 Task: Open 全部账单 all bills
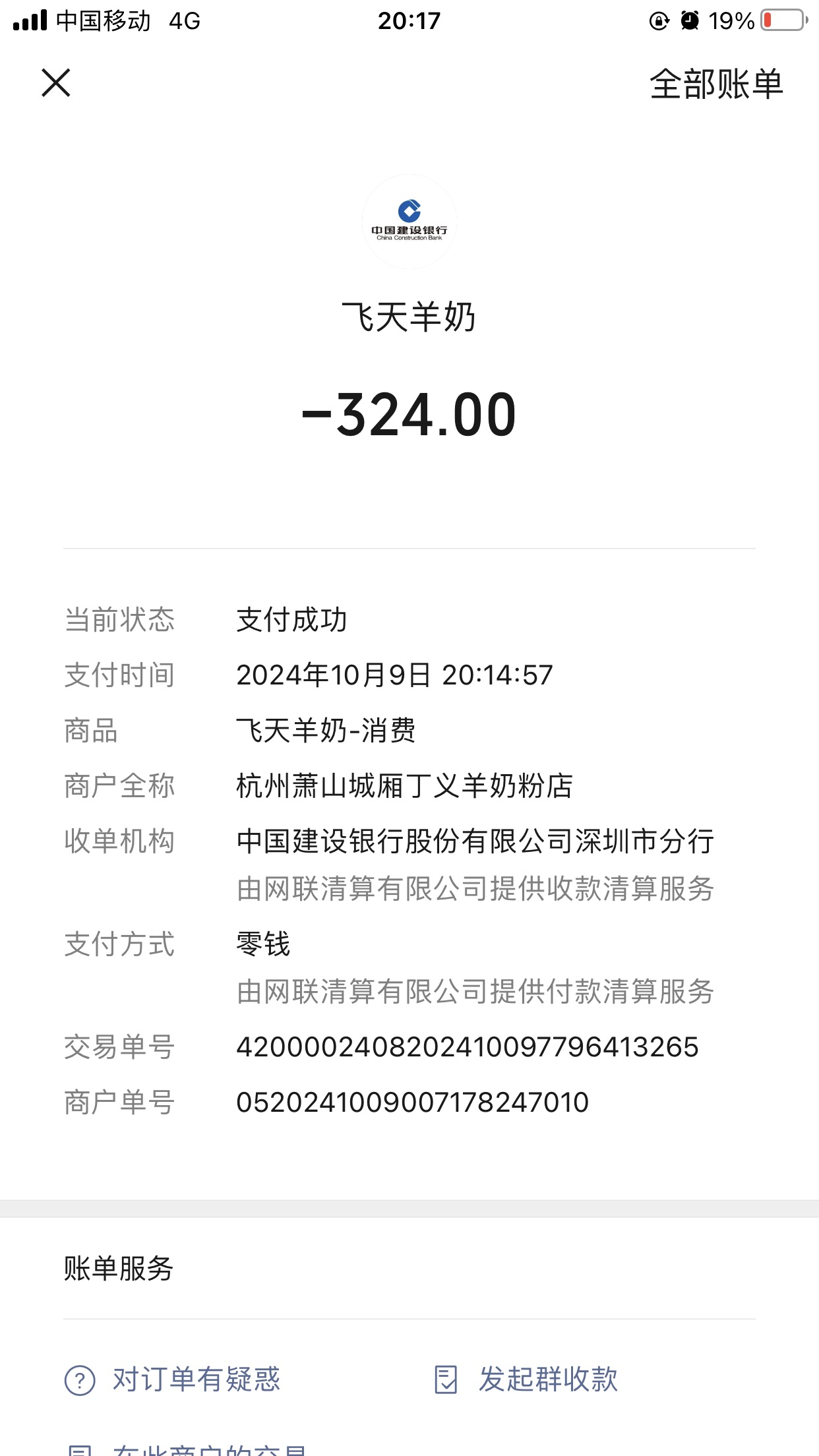point(716,84)
